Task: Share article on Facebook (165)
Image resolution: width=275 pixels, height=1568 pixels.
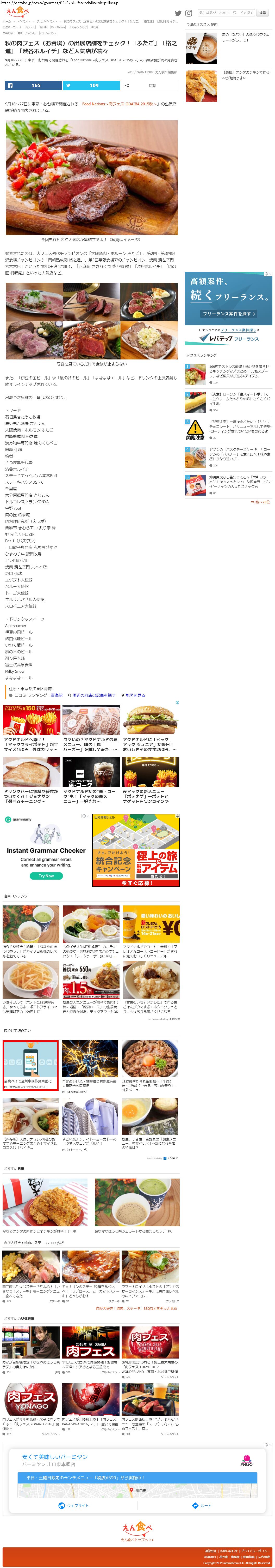Action: coord(33,85)
